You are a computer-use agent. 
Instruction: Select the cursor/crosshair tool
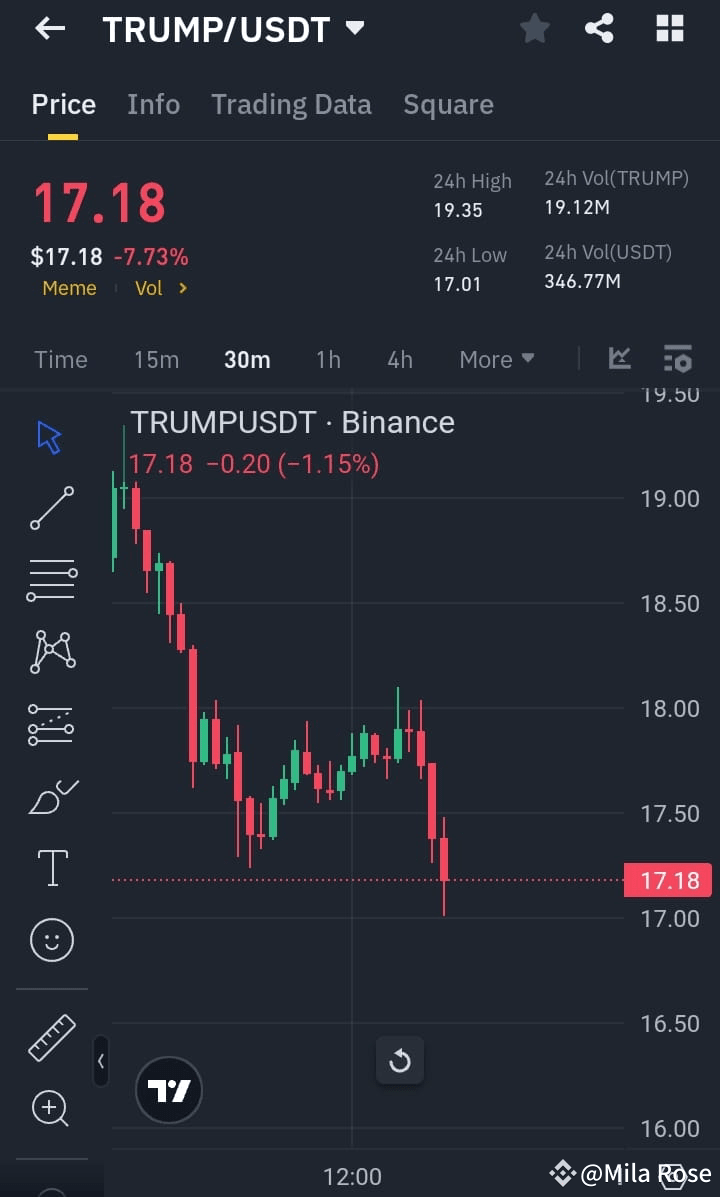click(51, 437)
